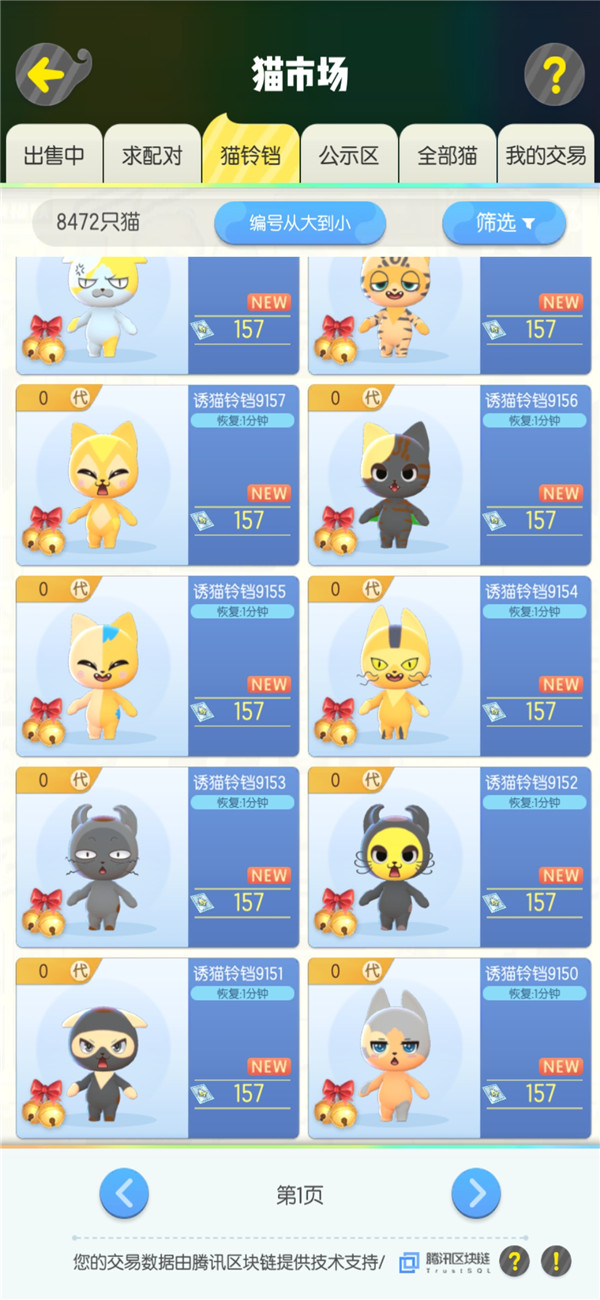Viewport: 600px width, 1300px height.
Task: Select the 全部猫 tab
Action: tap(447, 156)
